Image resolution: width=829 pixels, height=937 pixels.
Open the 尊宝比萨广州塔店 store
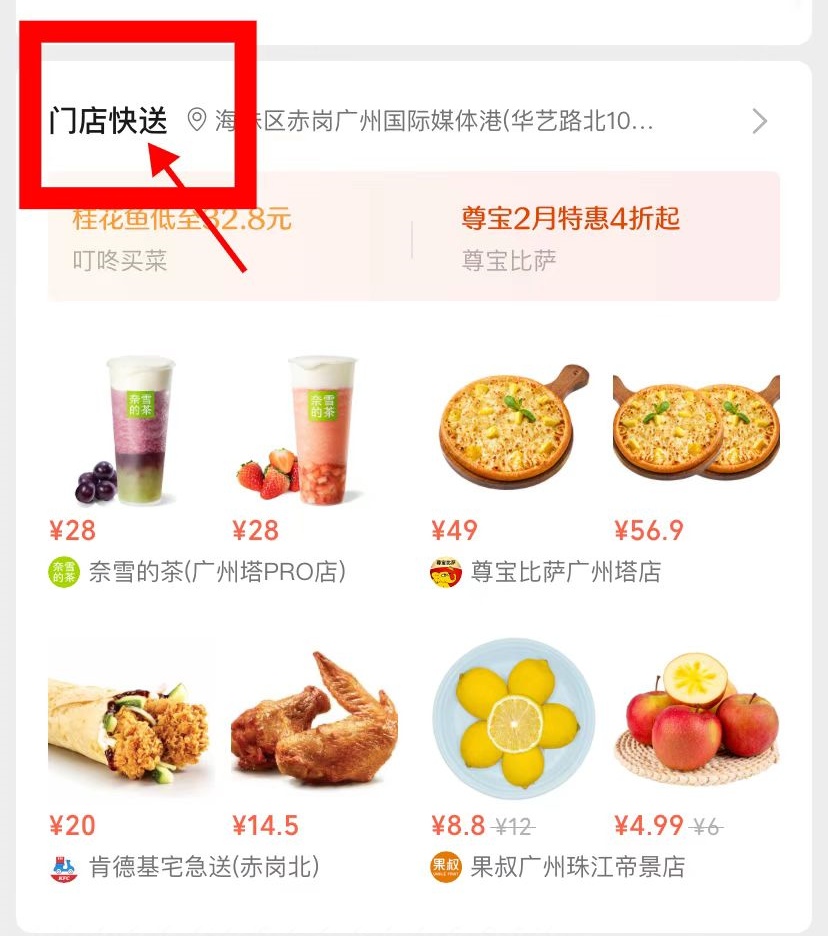[560, 572]
